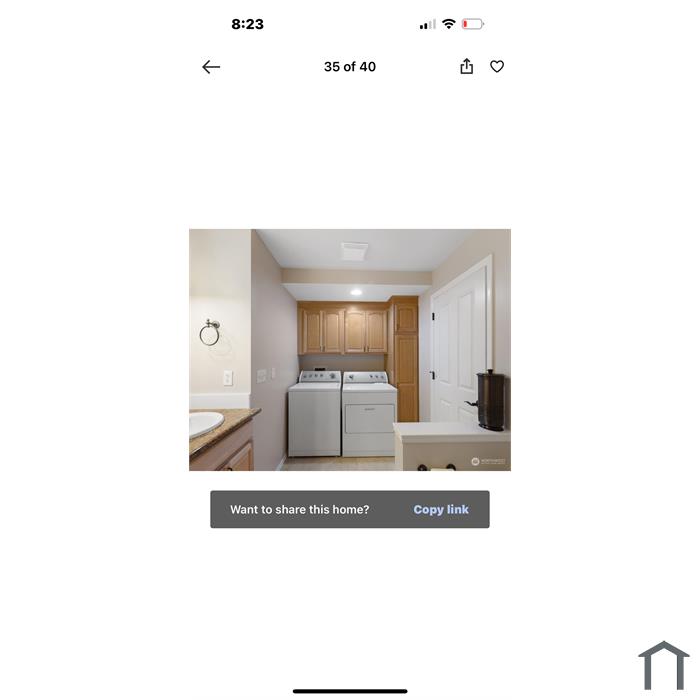
Task: Tap the laundry room photo
Action: pos(350,350)
